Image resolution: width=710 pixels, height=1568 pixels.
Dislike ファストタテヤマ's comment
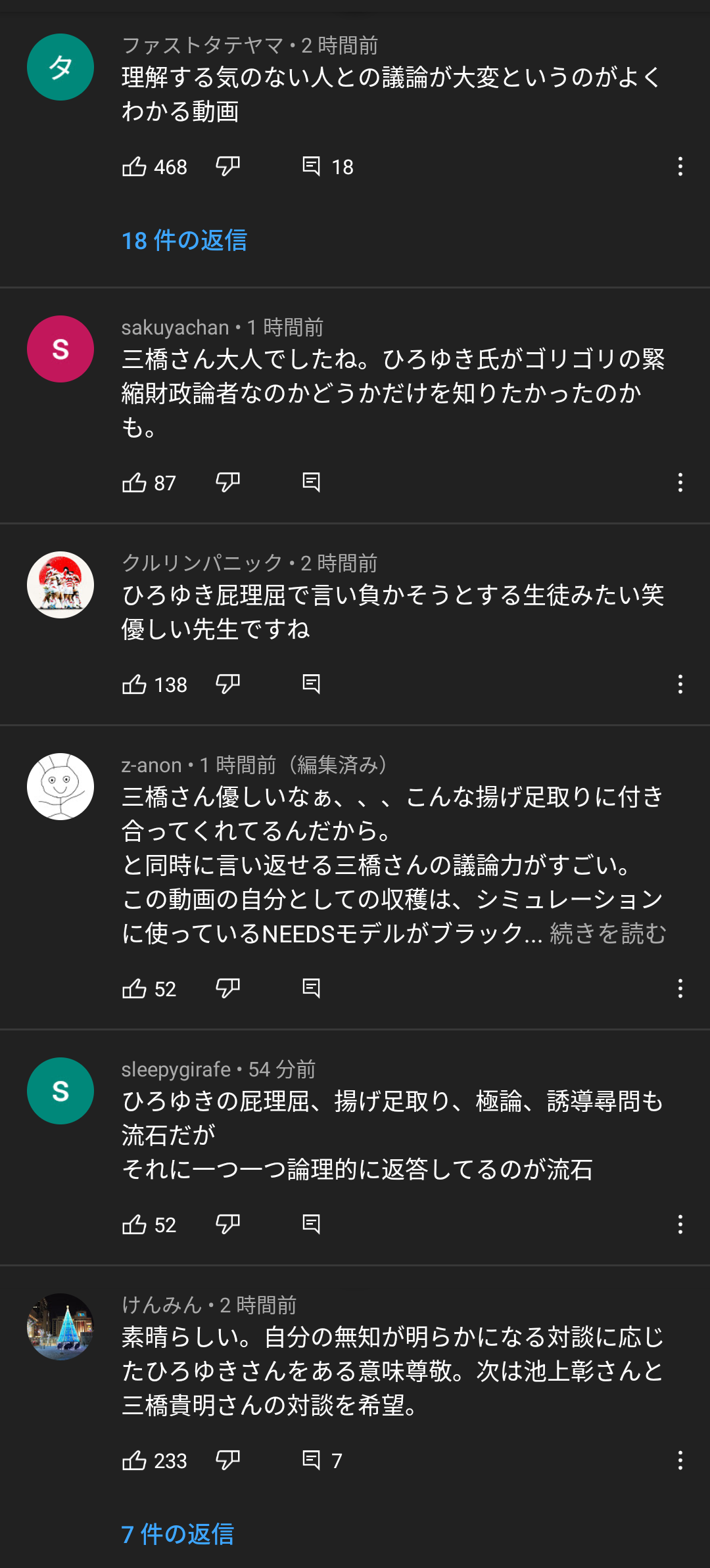[x=227, y=166]
